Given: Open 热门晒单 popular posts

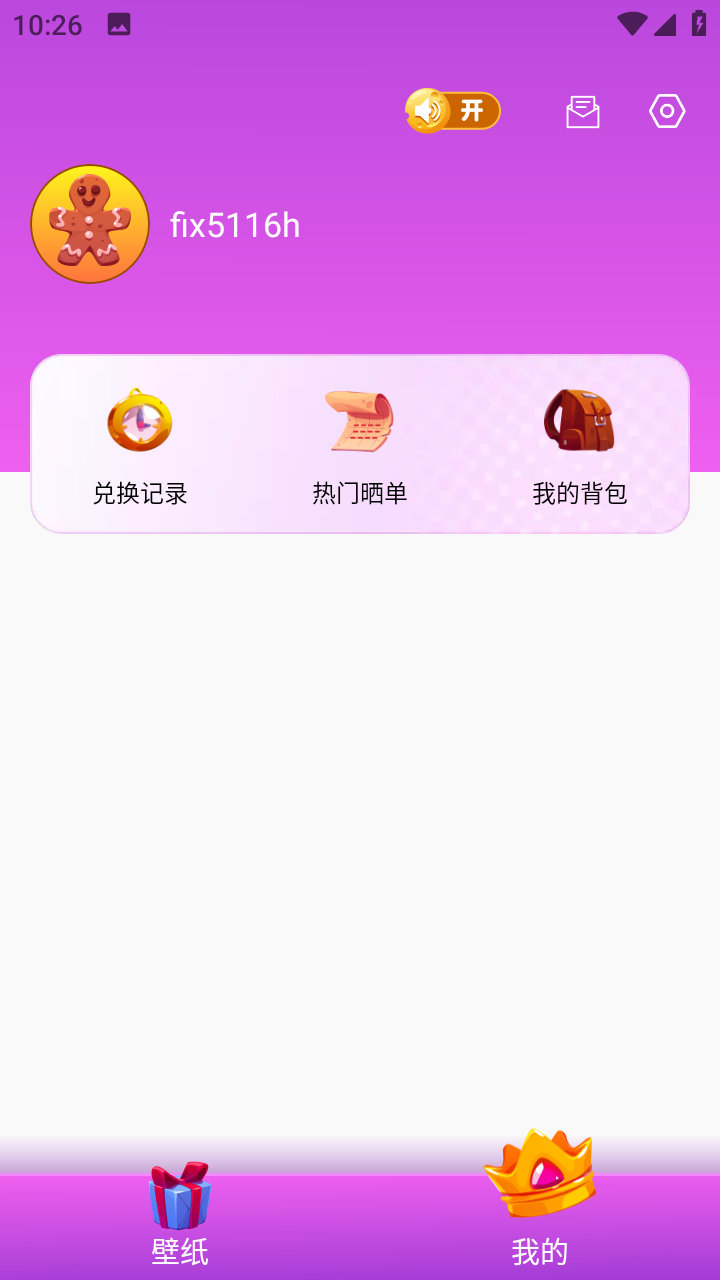Looking at the screenshot, I should click(360, 445).
